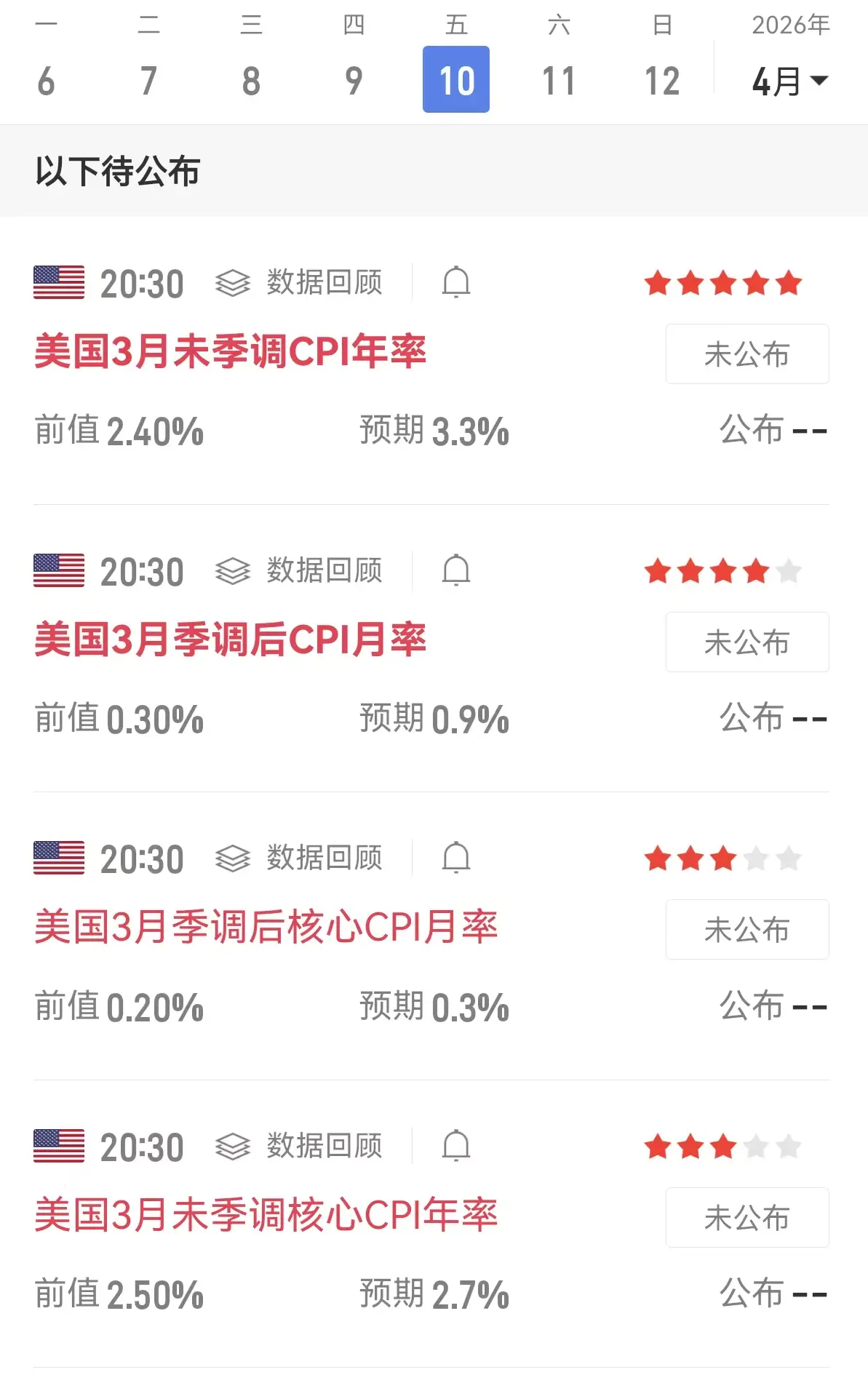
Task: Tap the bell for 美国3月季调后核心CPI月率
Action: pos(456,858)
